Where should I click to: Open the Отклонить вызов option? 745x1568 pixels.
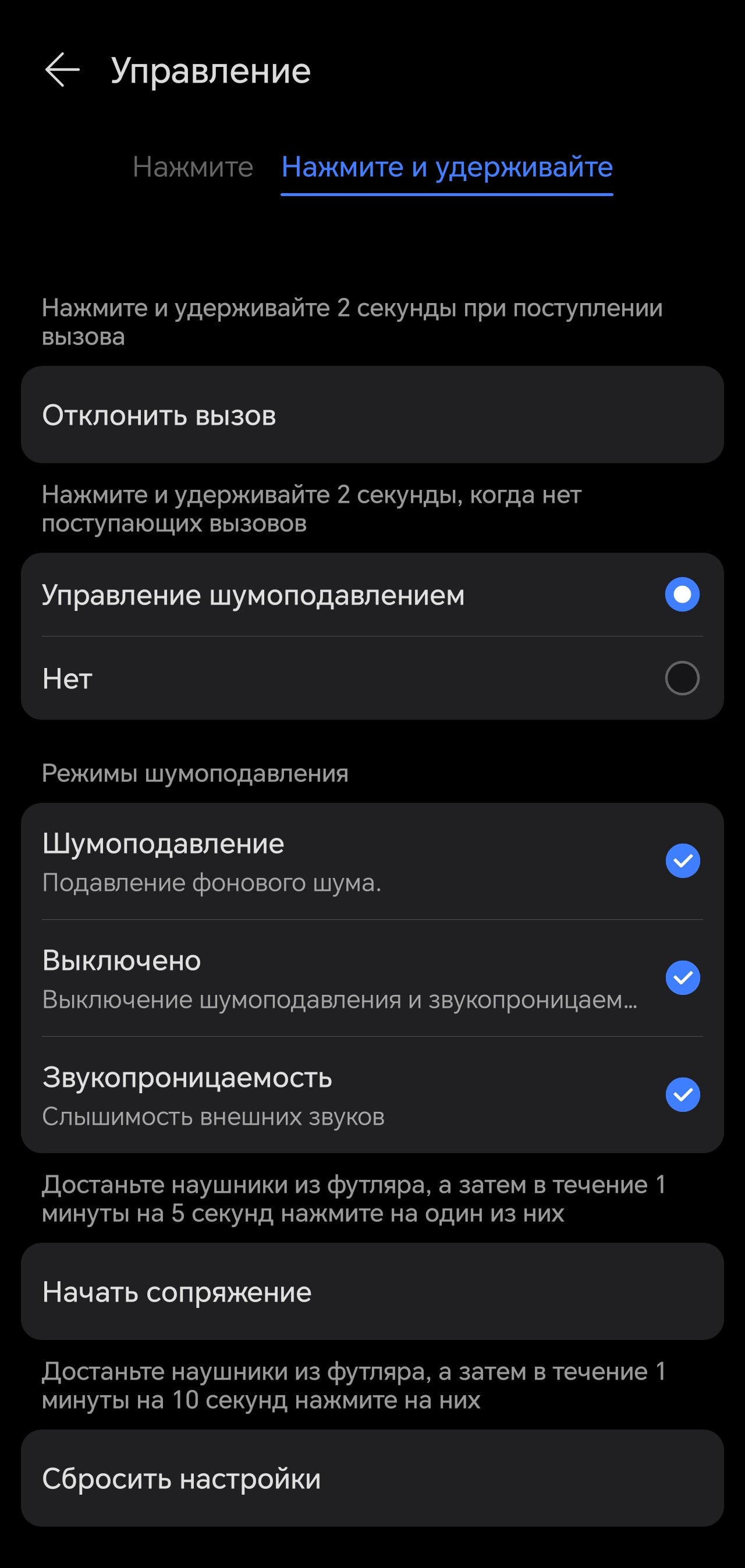[x=372, y=415]
